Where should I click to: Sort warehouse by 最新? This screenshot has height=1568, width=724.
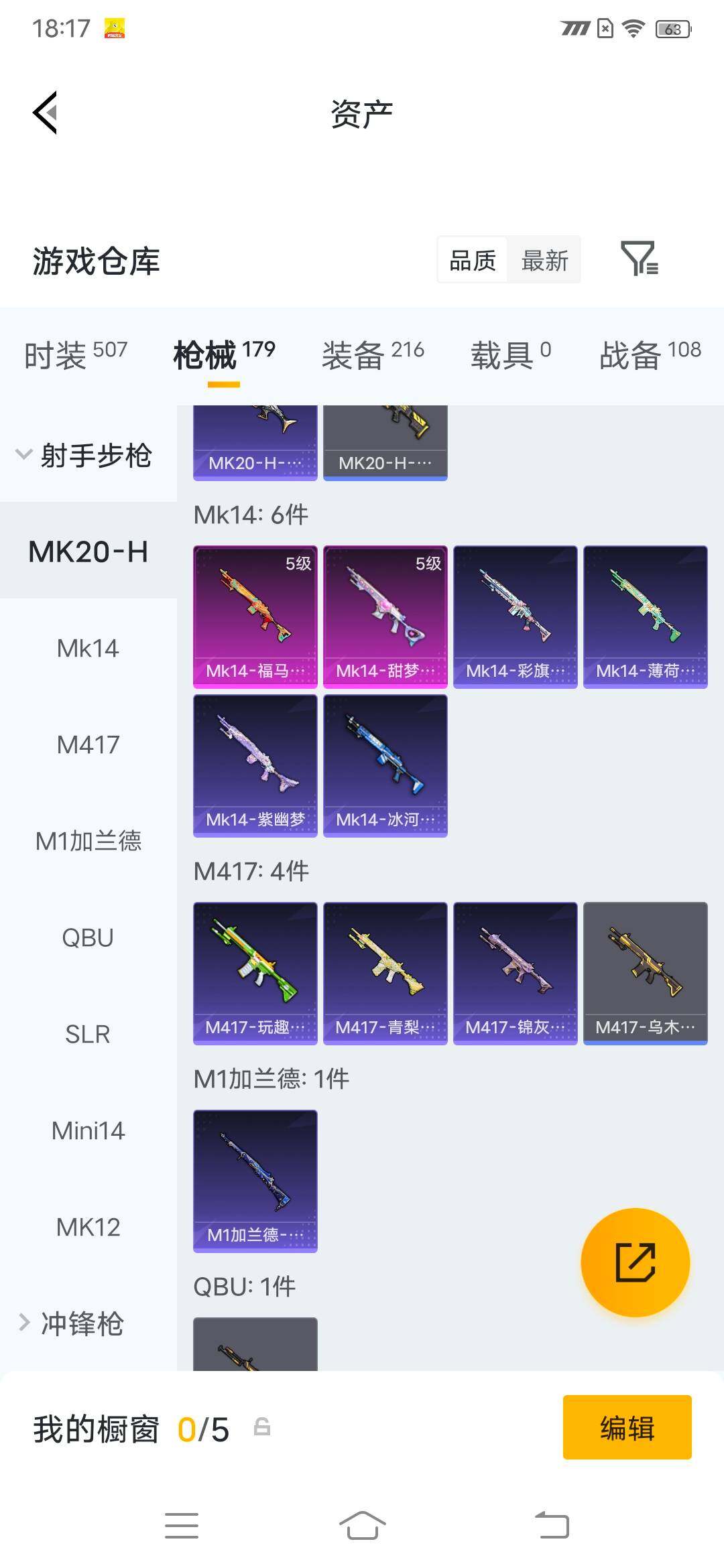[x=544, y=260]
